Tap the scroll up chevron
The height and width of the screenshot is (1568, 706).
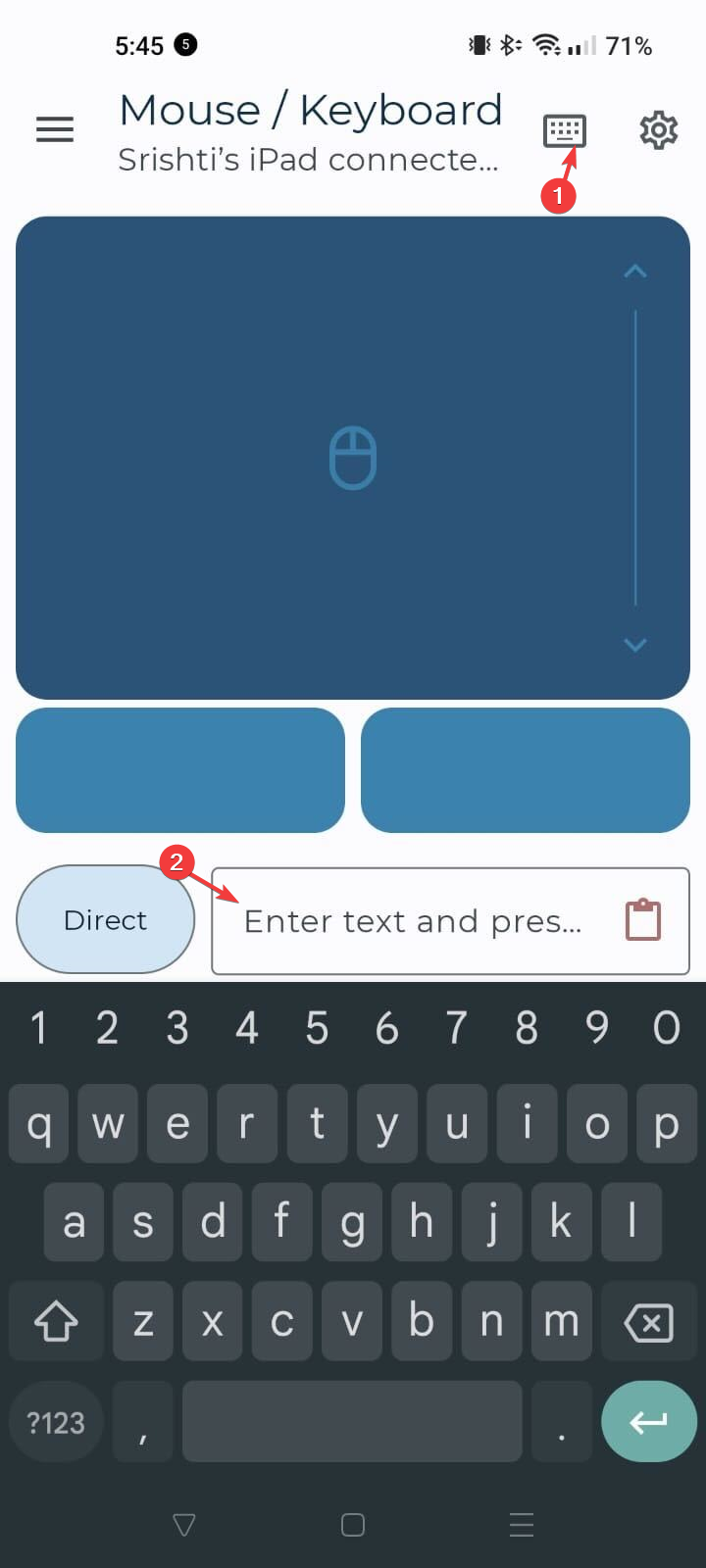[x=635, y=271]
